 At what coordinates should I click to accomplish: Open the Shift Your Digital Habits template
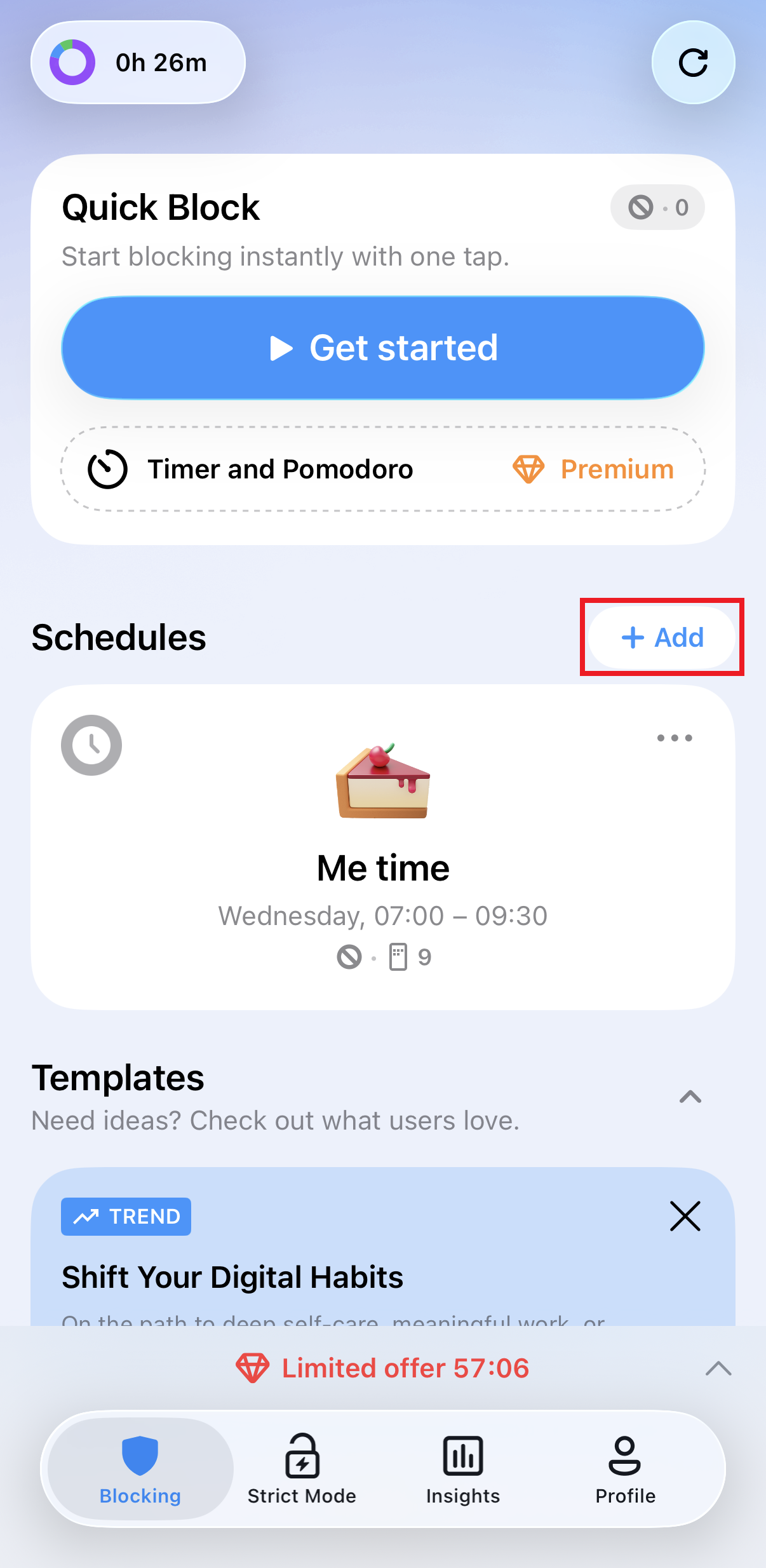point(232,1277)
